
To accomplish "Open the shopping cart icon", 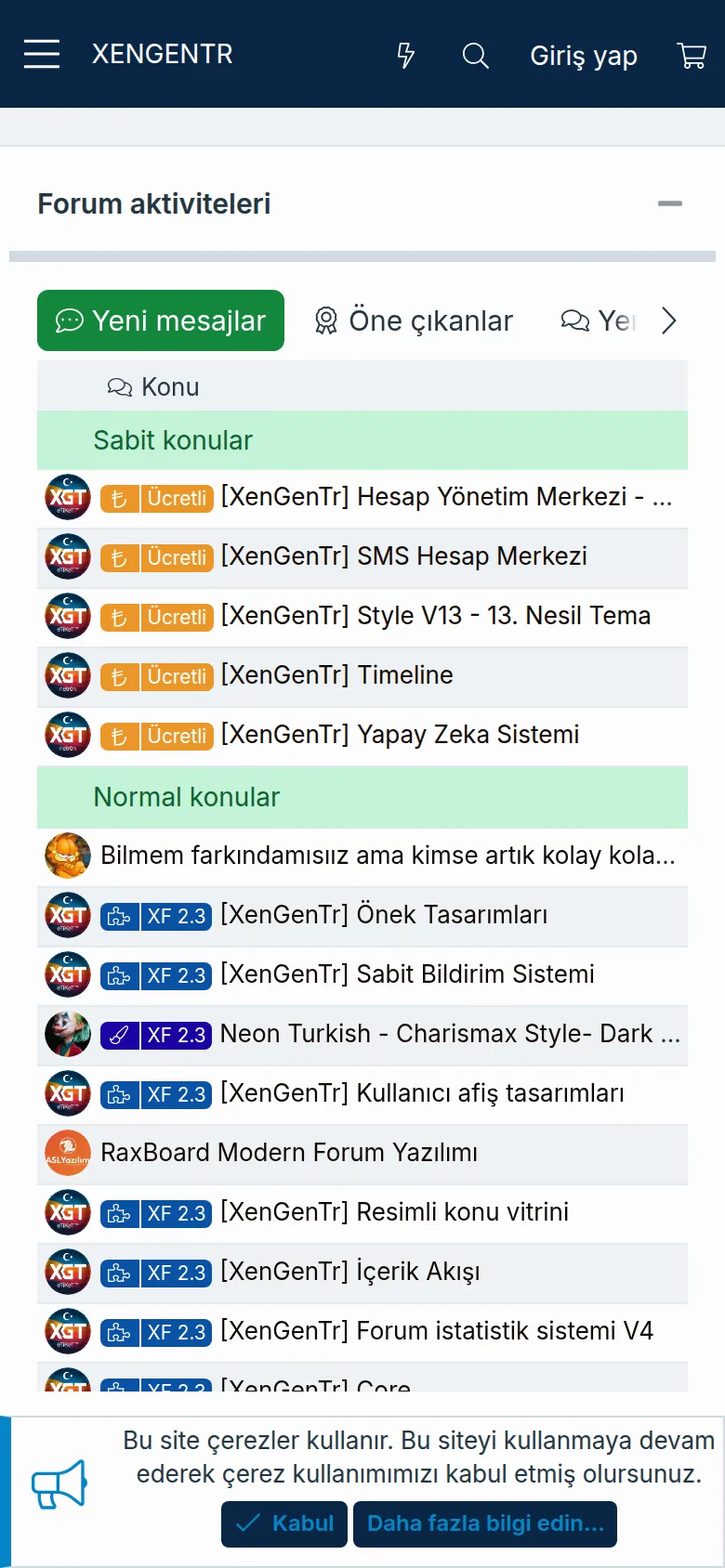I will point(692,56).
